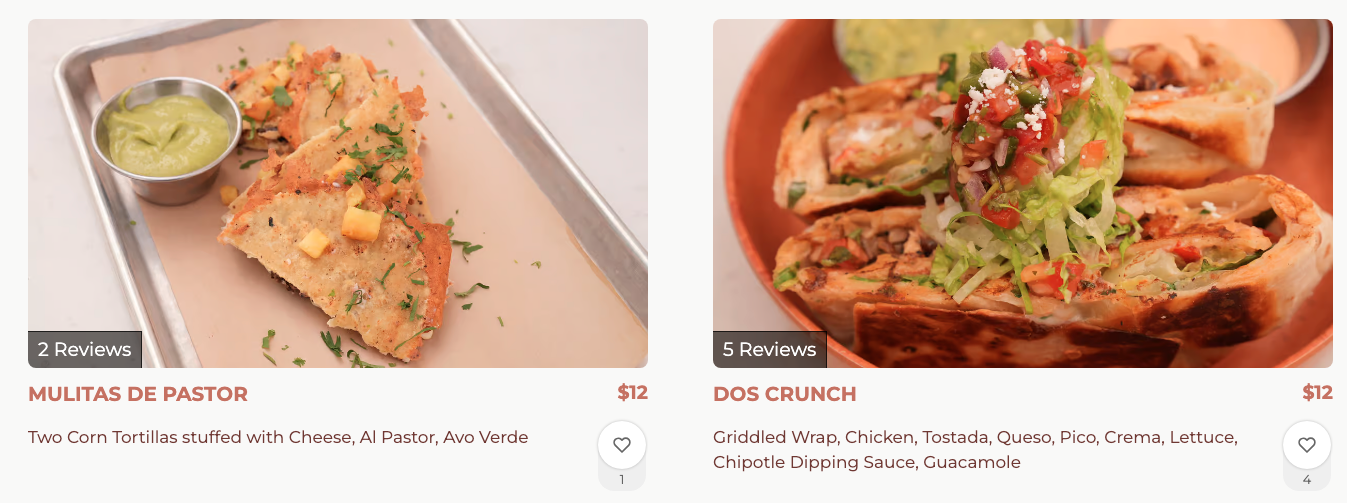Like the Dos Crunch dish
The image size is (1347, 503).
tap(1306, 445)
